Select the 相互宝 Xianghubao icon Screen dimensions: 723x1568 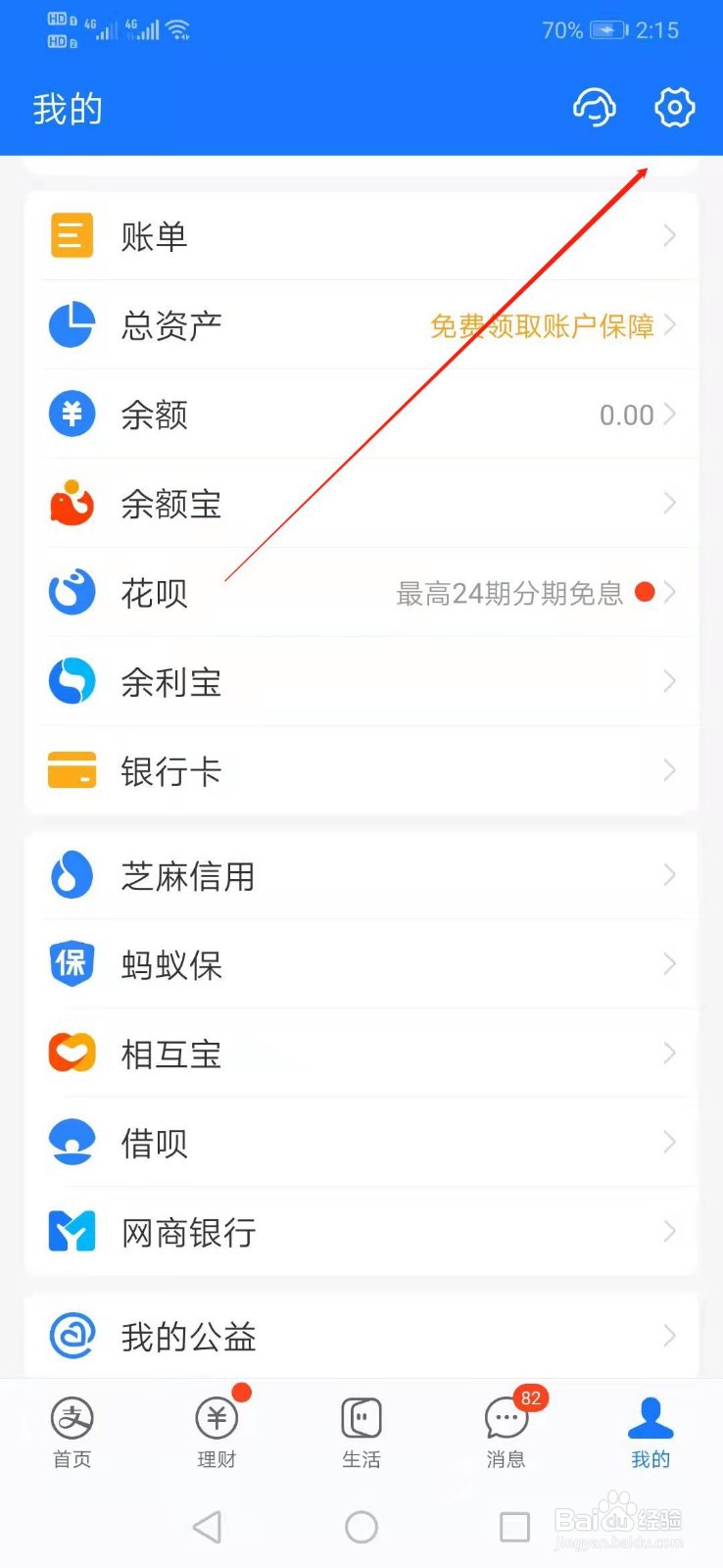(72, 1053)
